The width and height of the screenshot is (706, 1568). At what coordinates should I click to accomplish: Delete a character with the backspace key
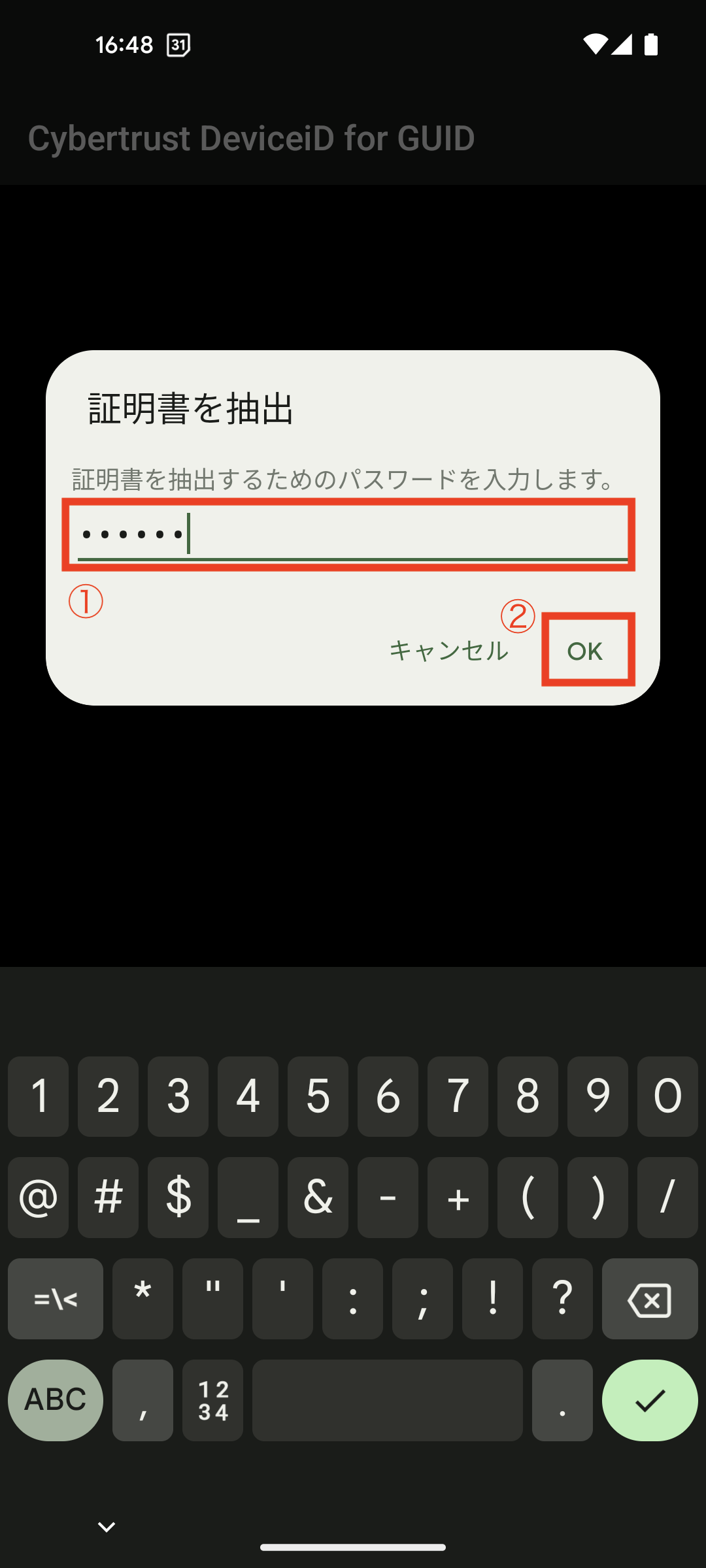650,1299
